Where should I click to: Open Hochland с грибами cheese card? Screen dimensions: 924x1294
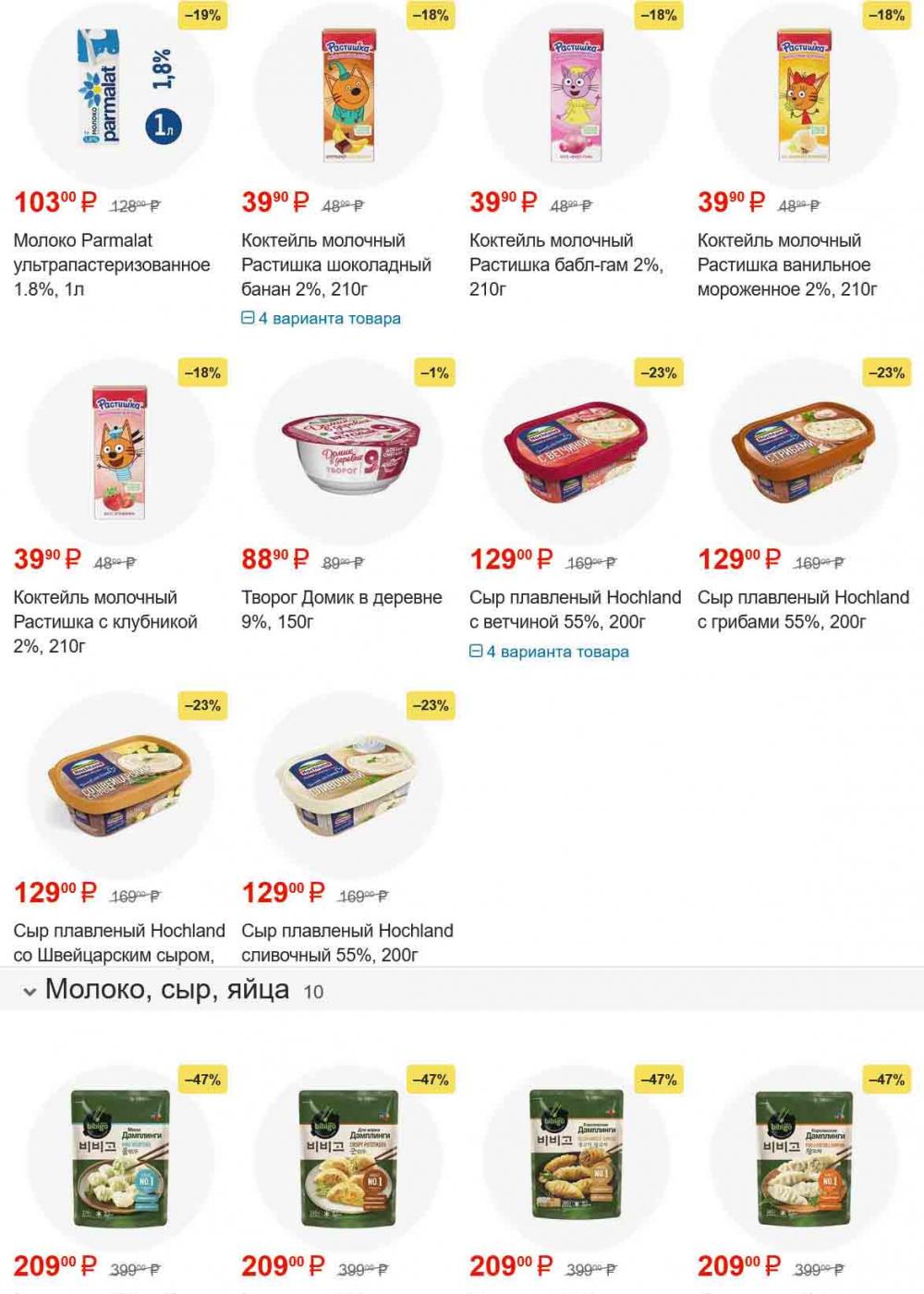[803, 609]
